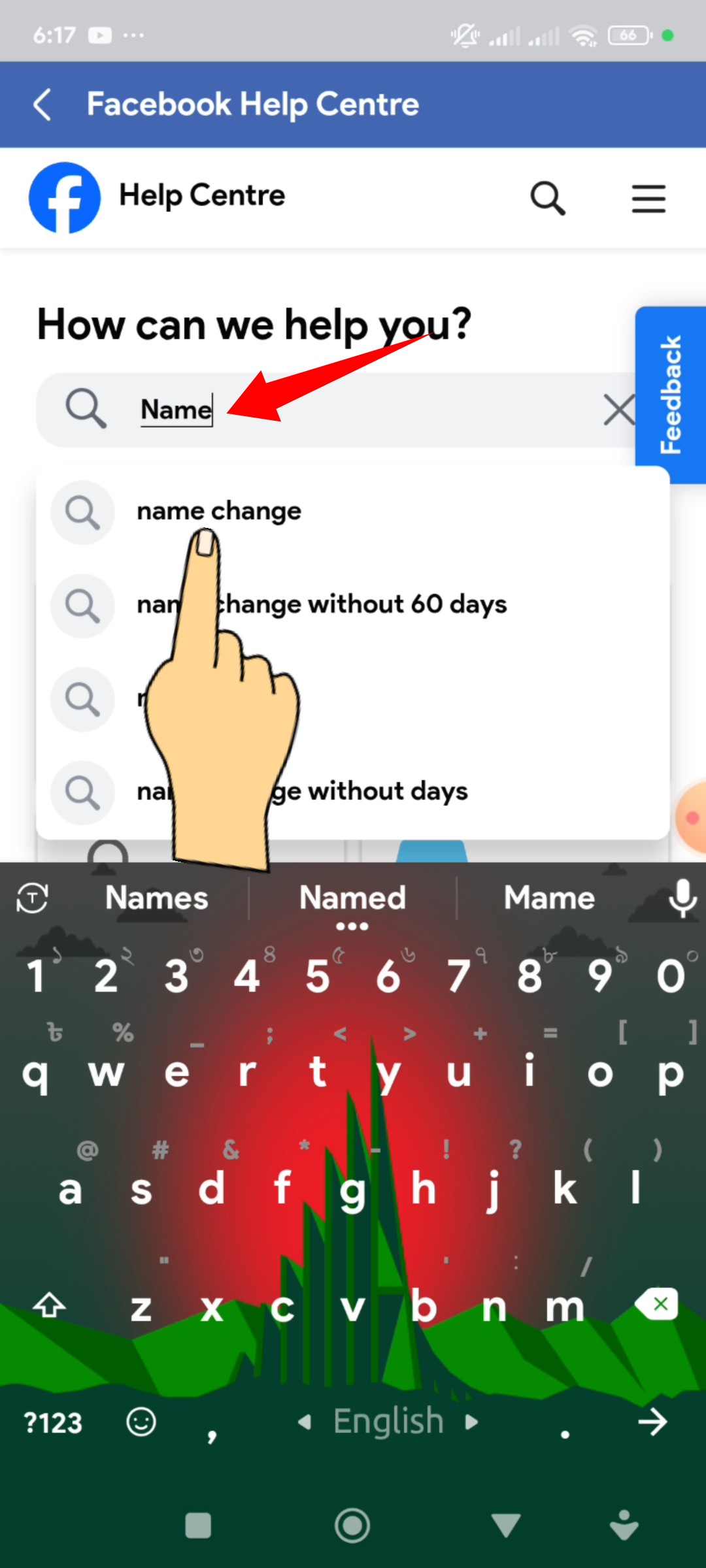The image size is (706, 1568).
Task: Insert keyboard suggestion 'Named'
Action: click(x=352, y=898)
